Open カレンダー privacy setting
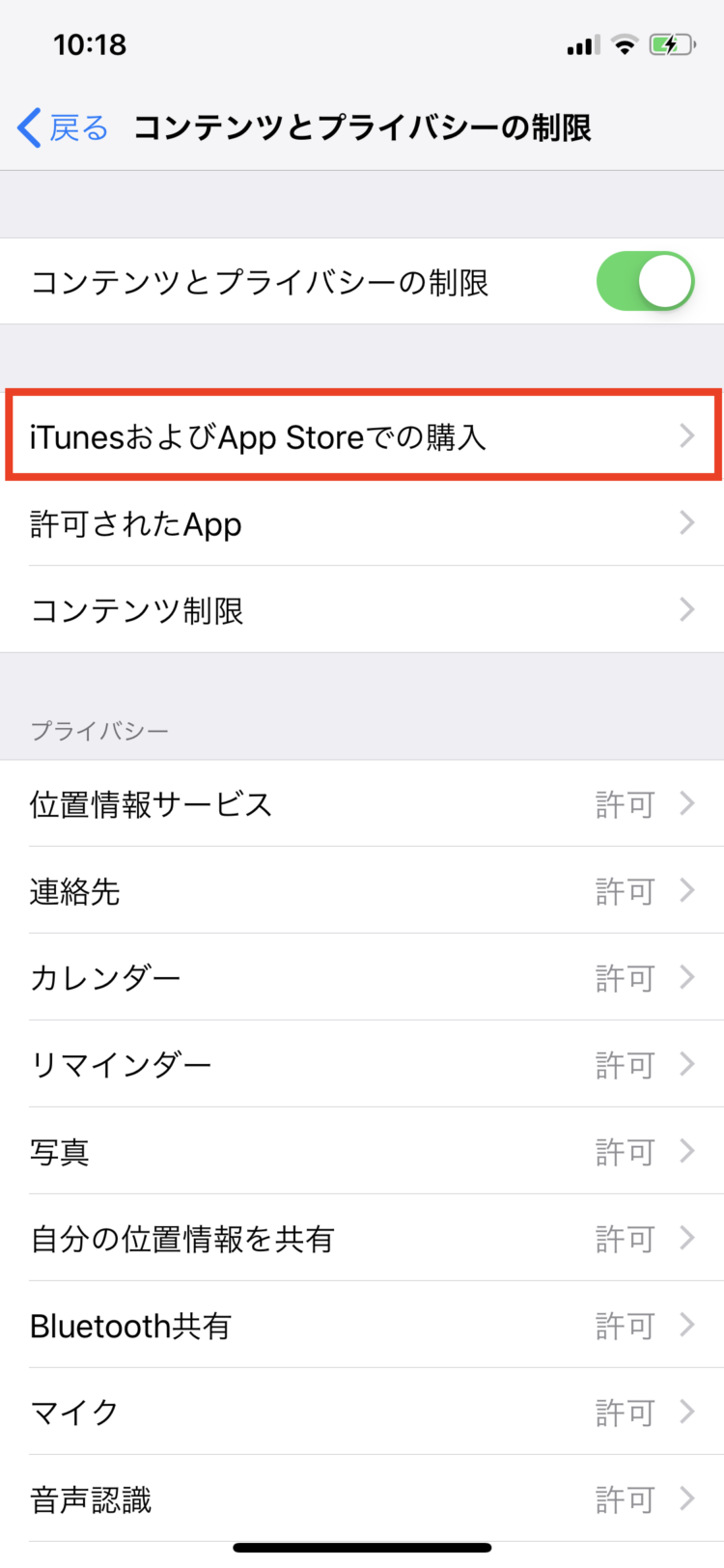 [362, 977]
